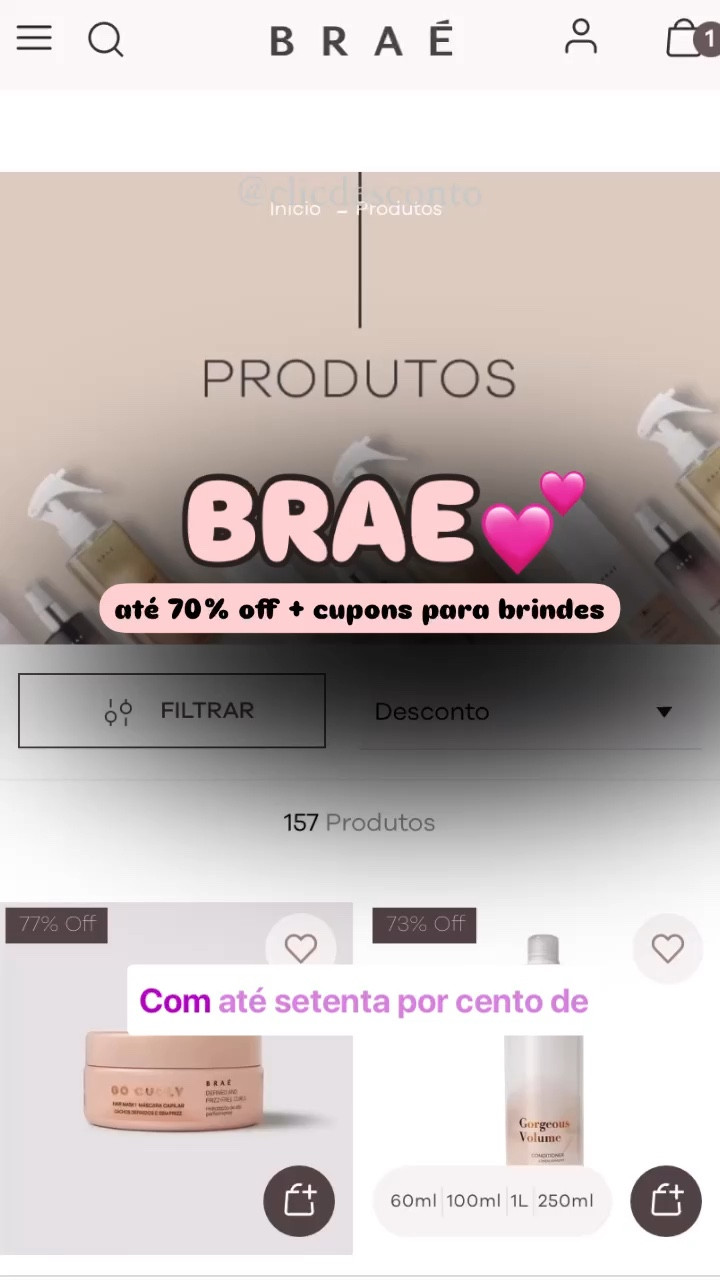Open the Desconto sort dropdown
The width and height of the screenshot is (720, 1280).
tap(432, 711)
